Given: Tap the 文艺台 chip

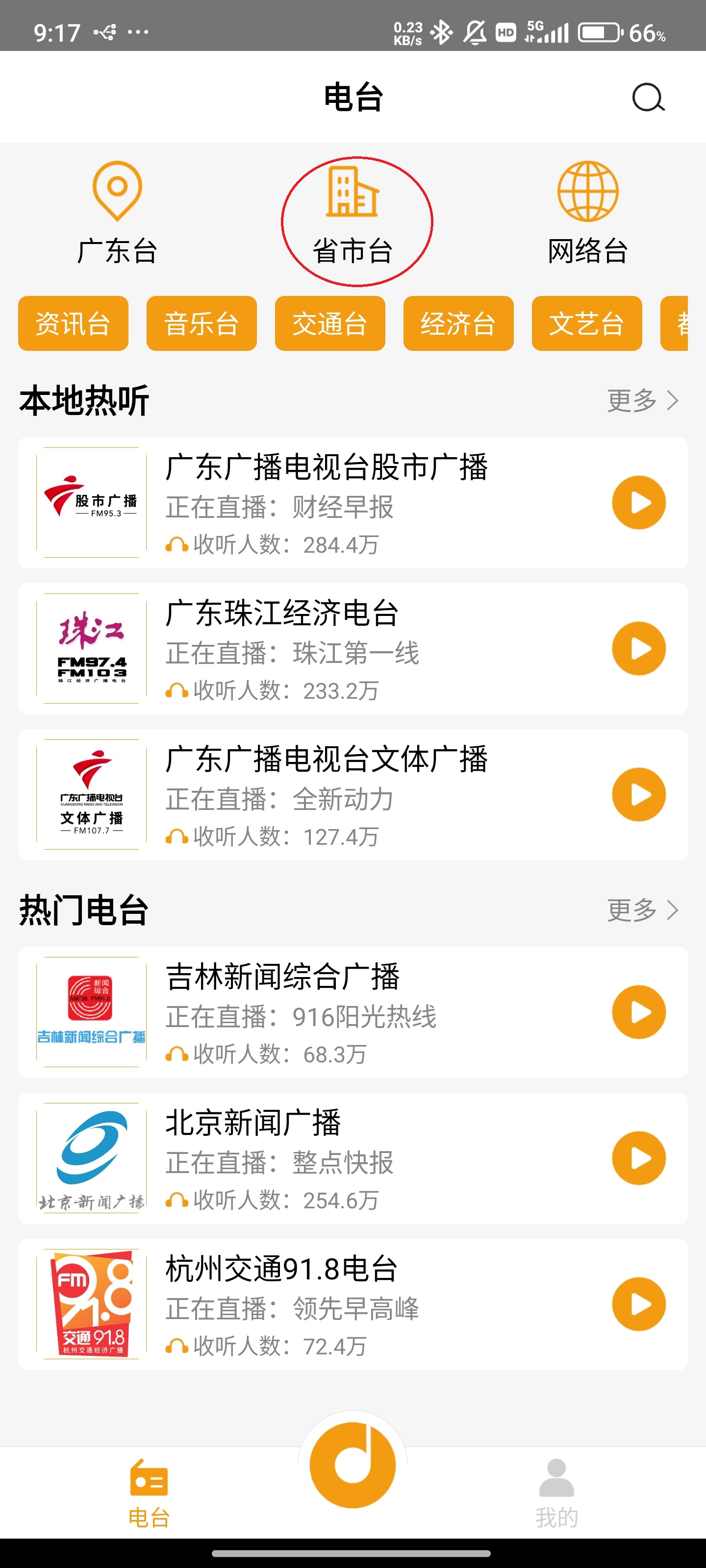Looking at the screenshot, I should [x=586, y=323].
